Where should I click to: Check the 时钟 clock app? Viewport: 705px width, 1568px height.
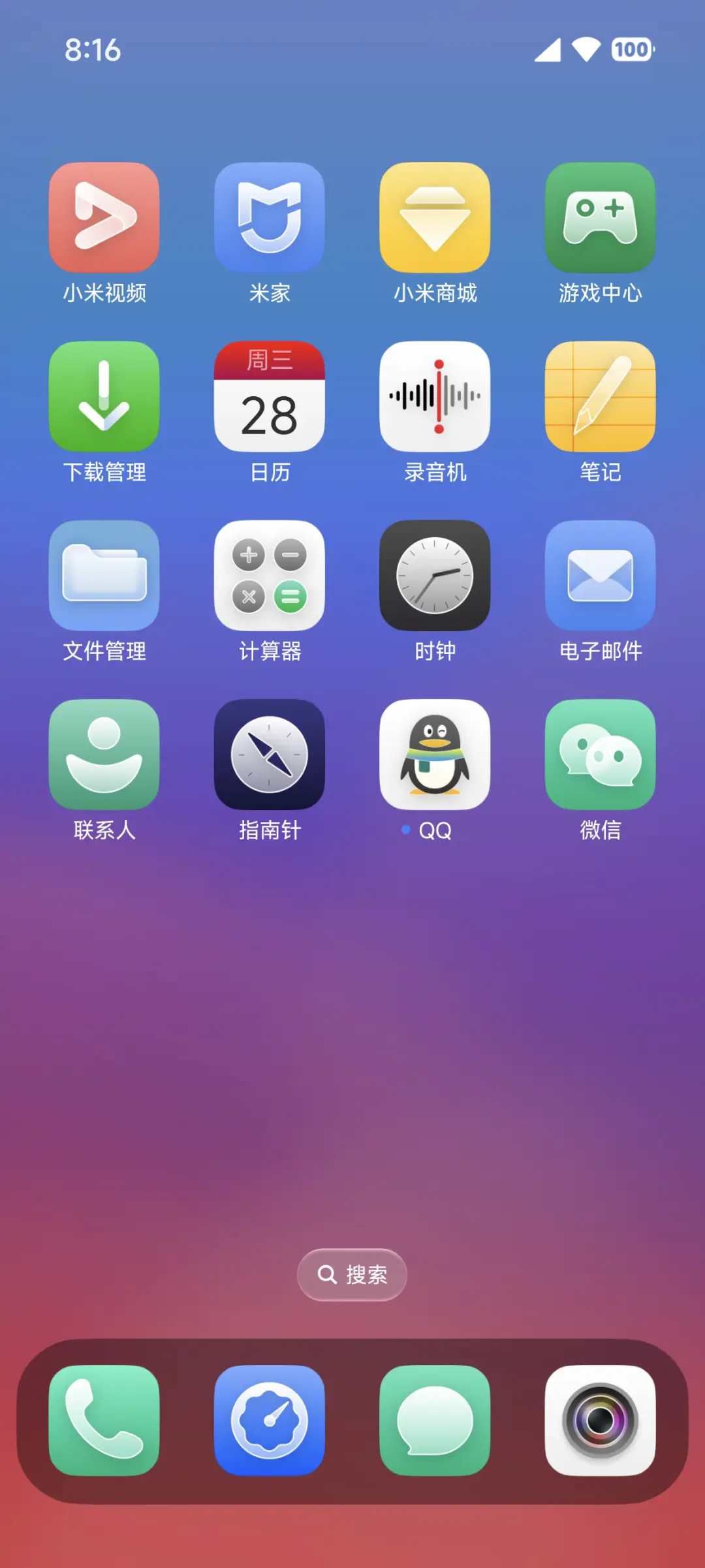pyautogui.click(x=435, y=576)
